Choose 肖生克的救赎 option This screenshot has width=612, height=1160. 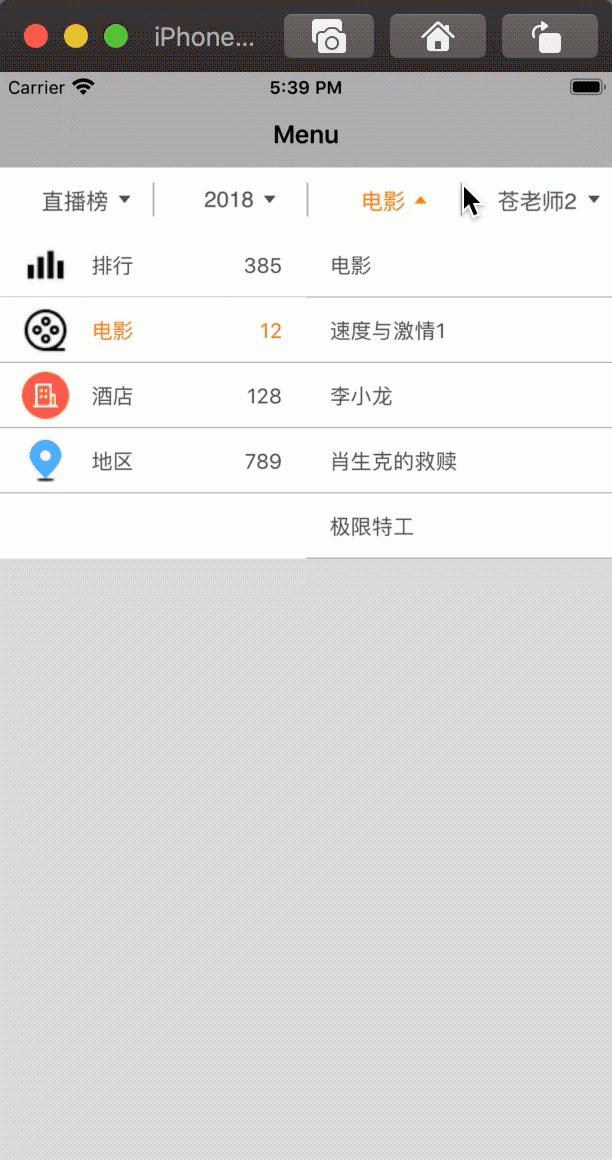pos(458,461)
